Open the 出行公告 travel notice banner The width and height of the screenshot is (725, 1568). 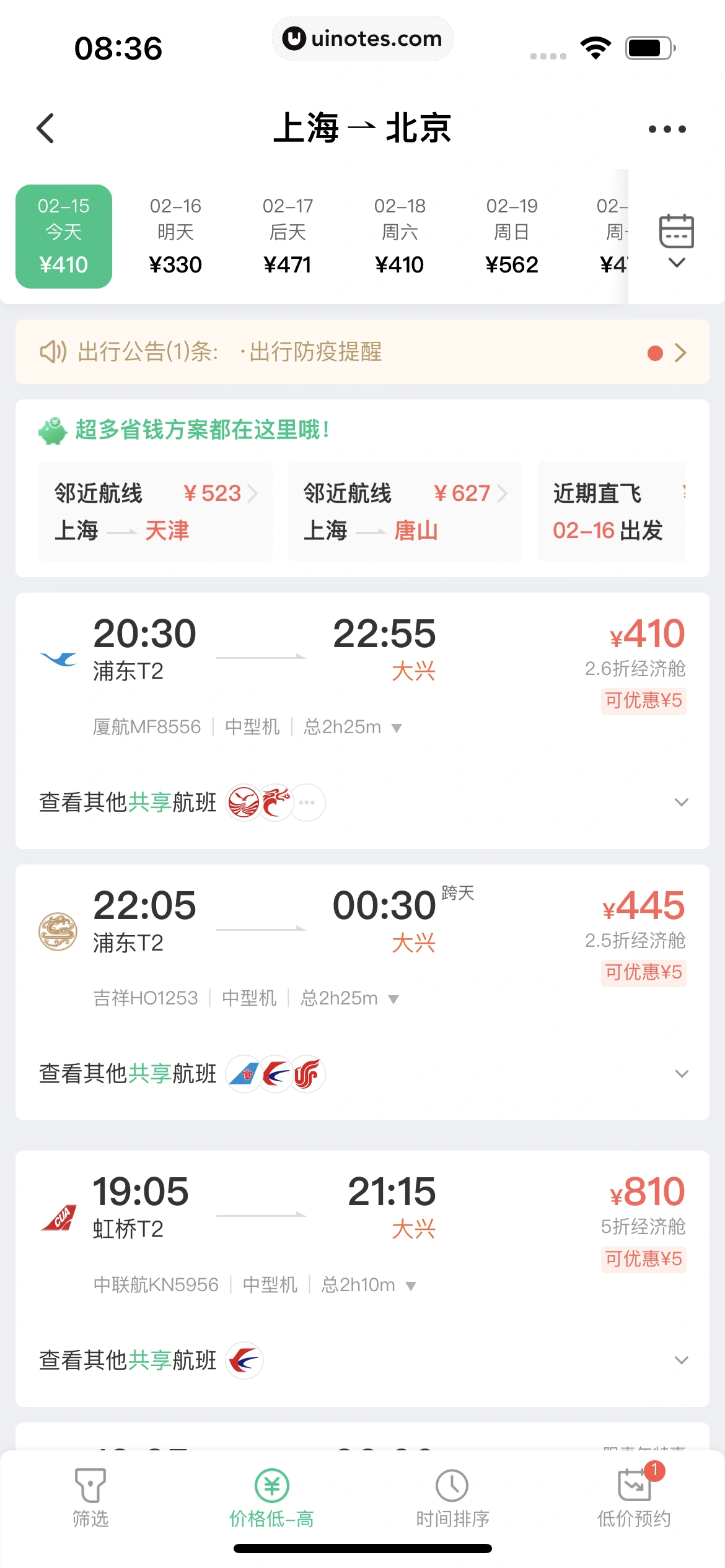[362, 352]
